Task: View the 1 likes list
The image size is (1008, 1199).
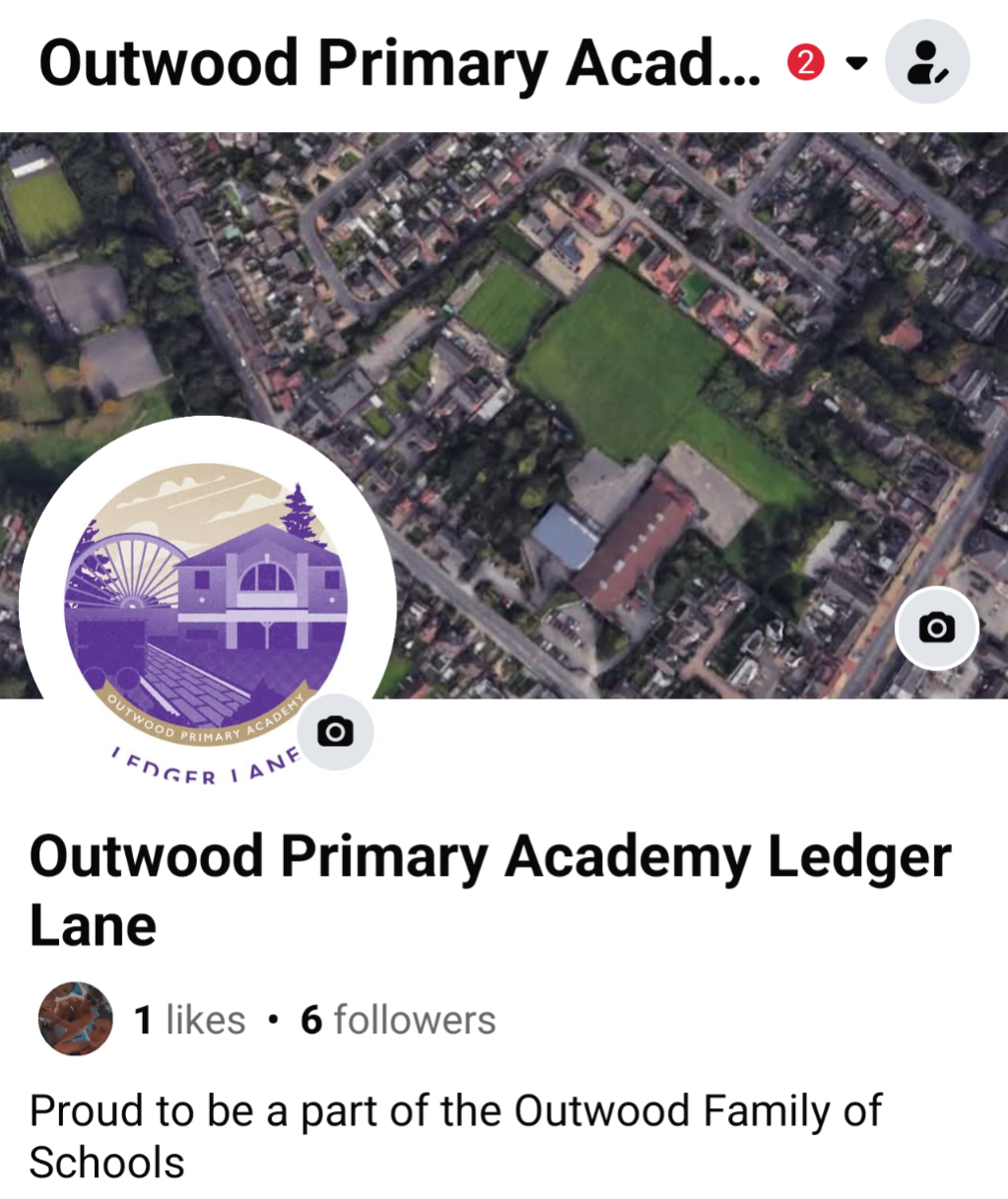Action: (190, 1020)
